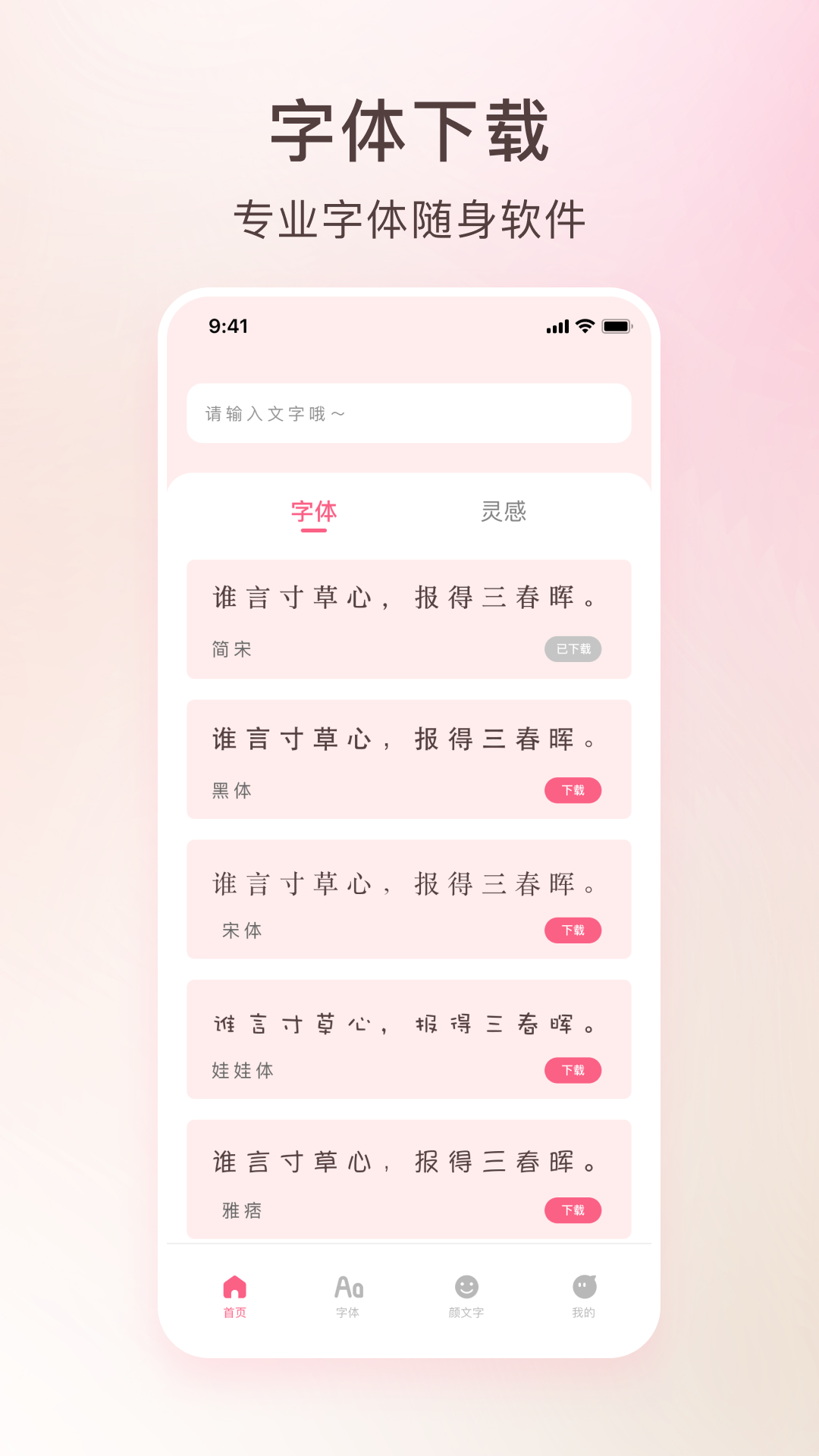Download the 雅痞 font
Viewport: 819px width, 1456px height.
(x=573, y=1211)
